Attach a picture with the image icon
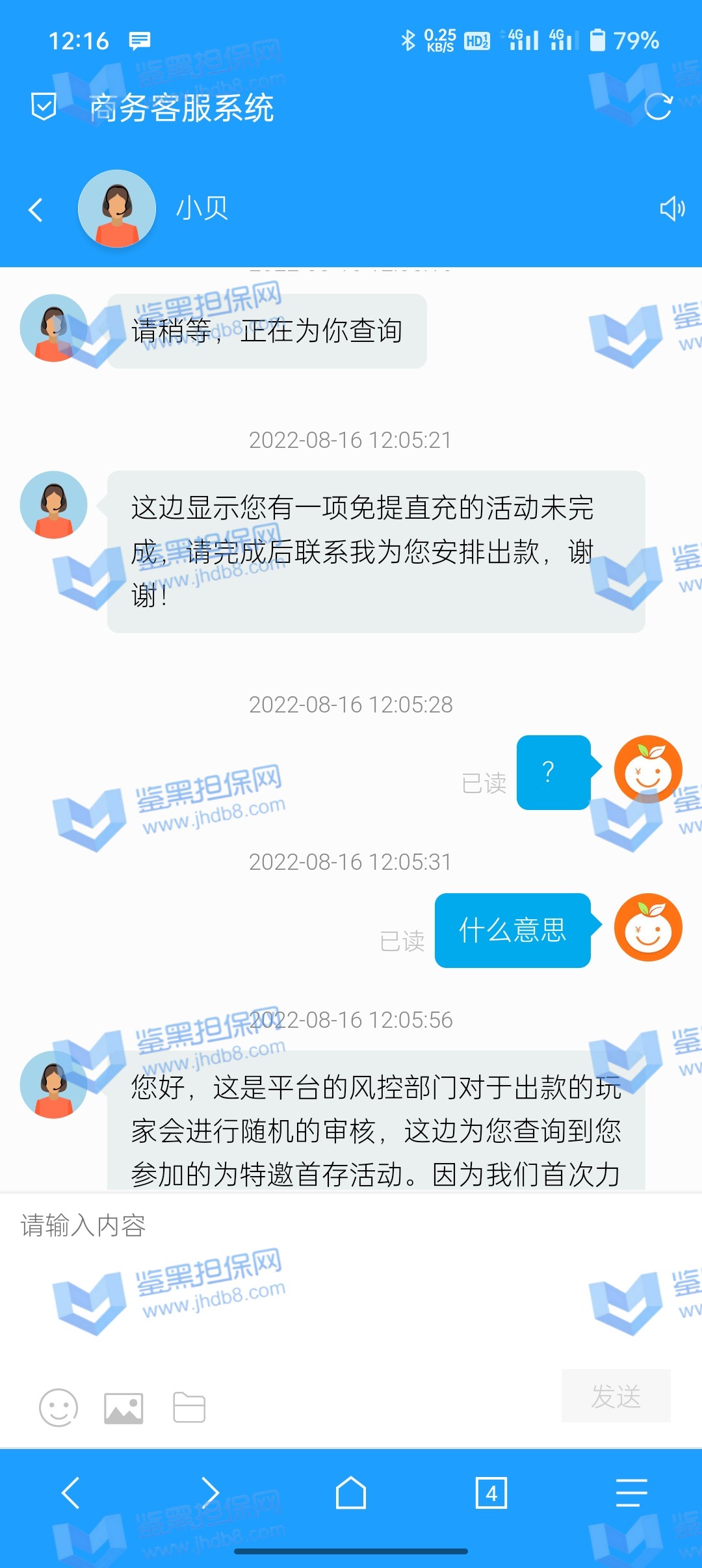702x1568 pixels. pos(123,1408)
